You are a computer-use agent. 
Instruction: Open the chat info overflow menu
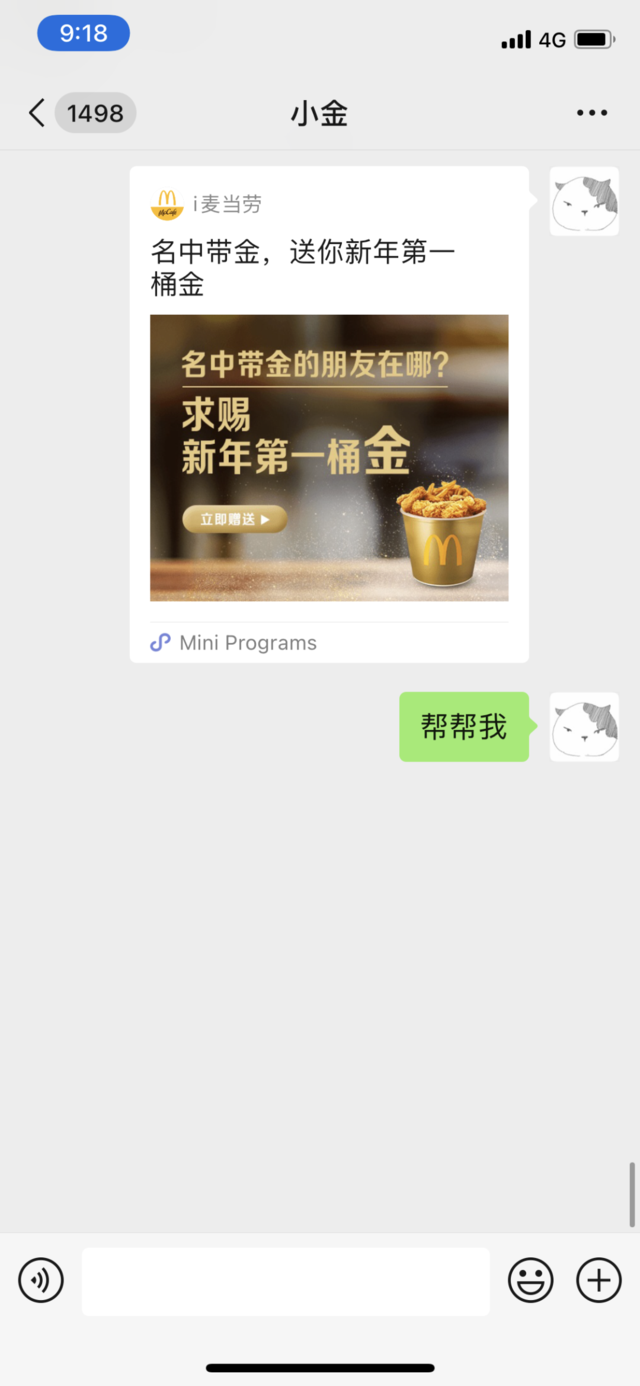tap(592, 113)
